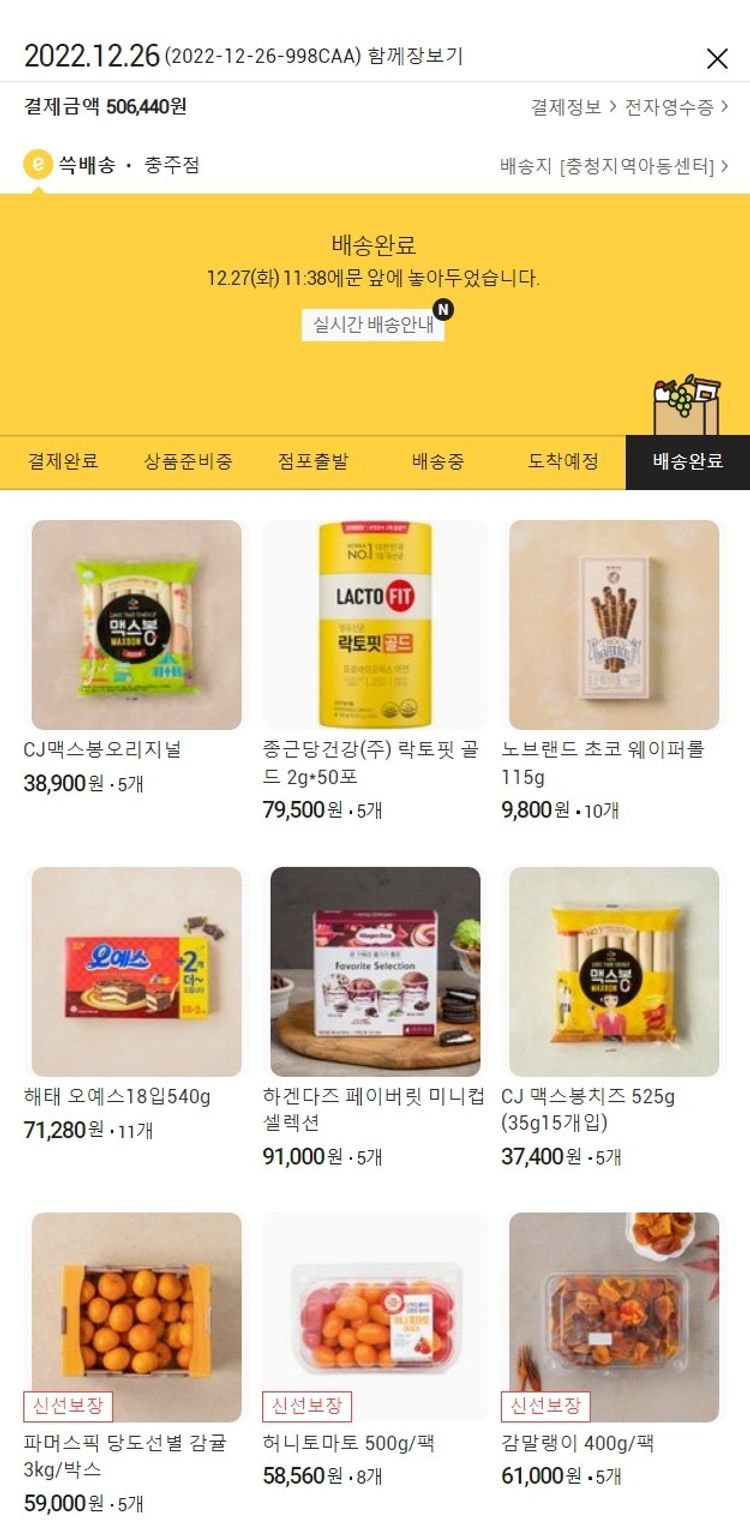Image resolution: width=750 pixels, height=1524 pixels.
Task: View the 전자영수증 electronic receipt
Action: click(x=676, y=107)
